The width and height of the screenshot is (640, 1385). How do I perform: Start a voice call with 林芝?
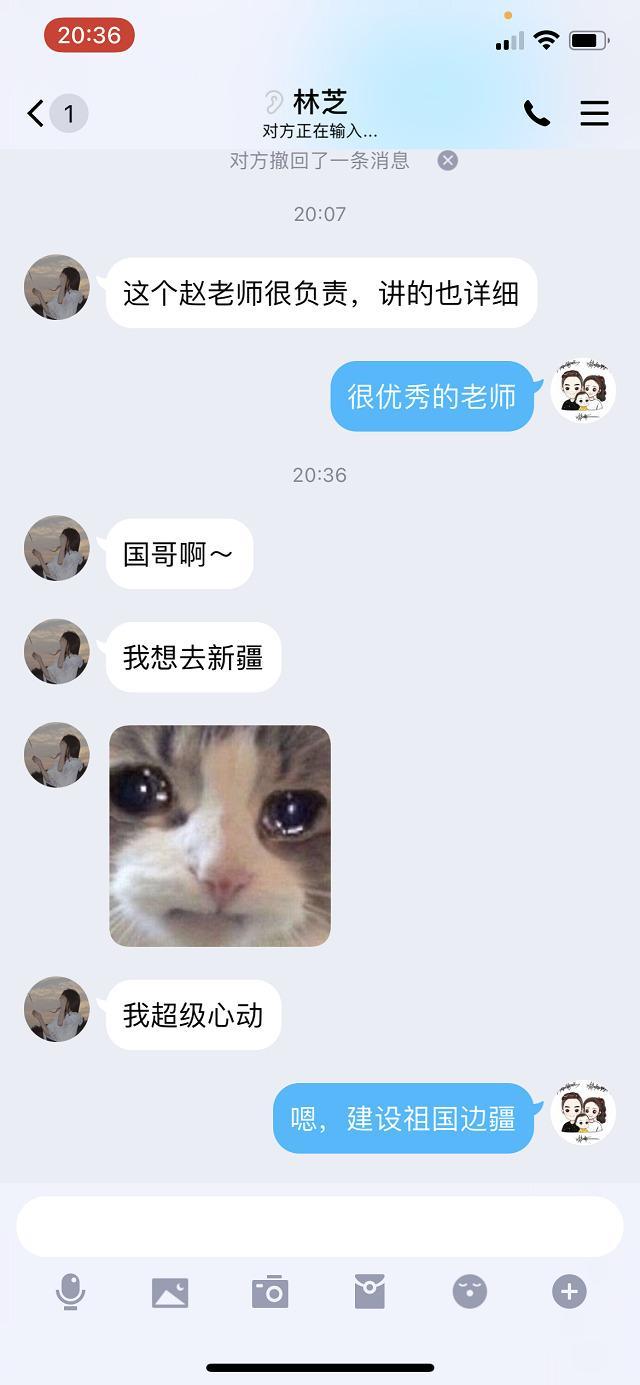click(537, 113)
